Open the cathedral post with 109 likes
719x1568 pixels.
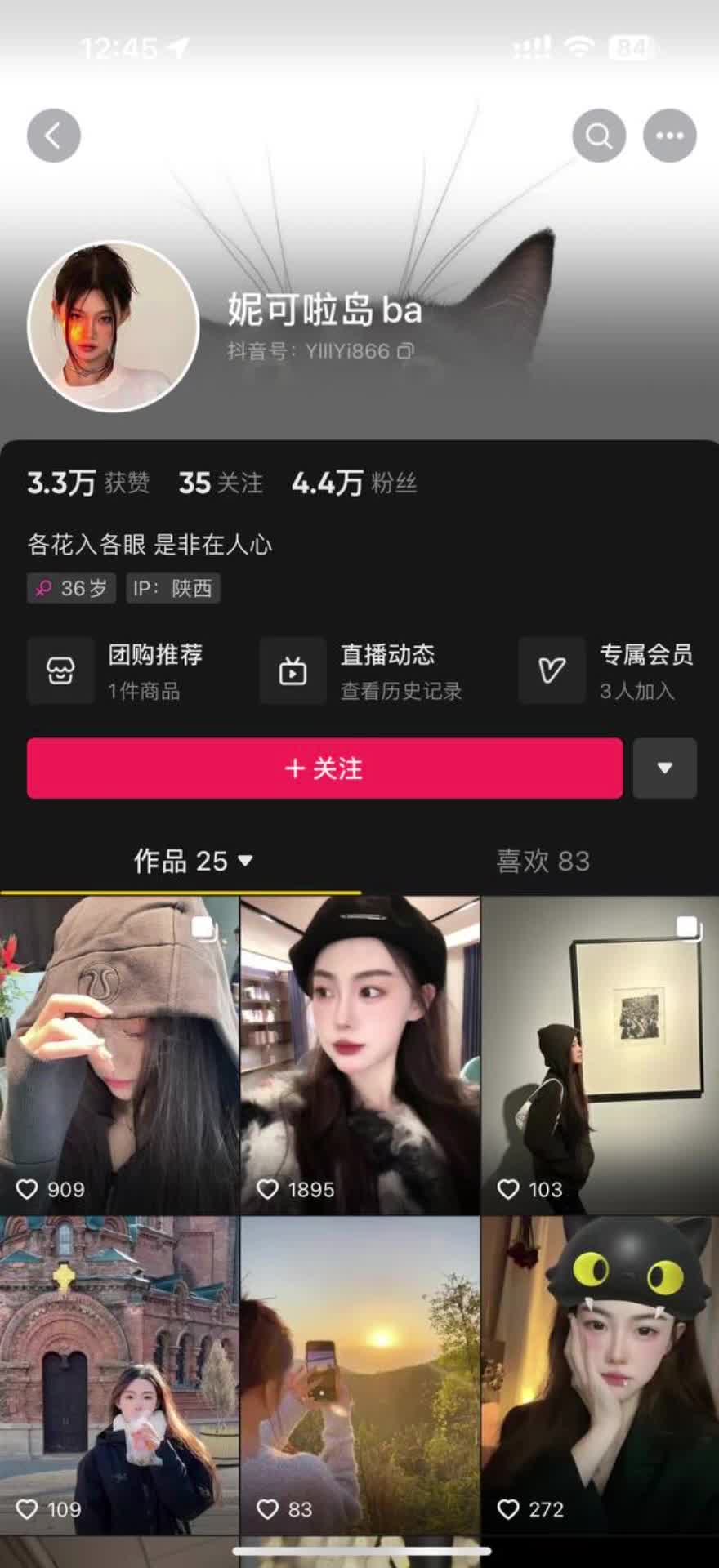119,1376
